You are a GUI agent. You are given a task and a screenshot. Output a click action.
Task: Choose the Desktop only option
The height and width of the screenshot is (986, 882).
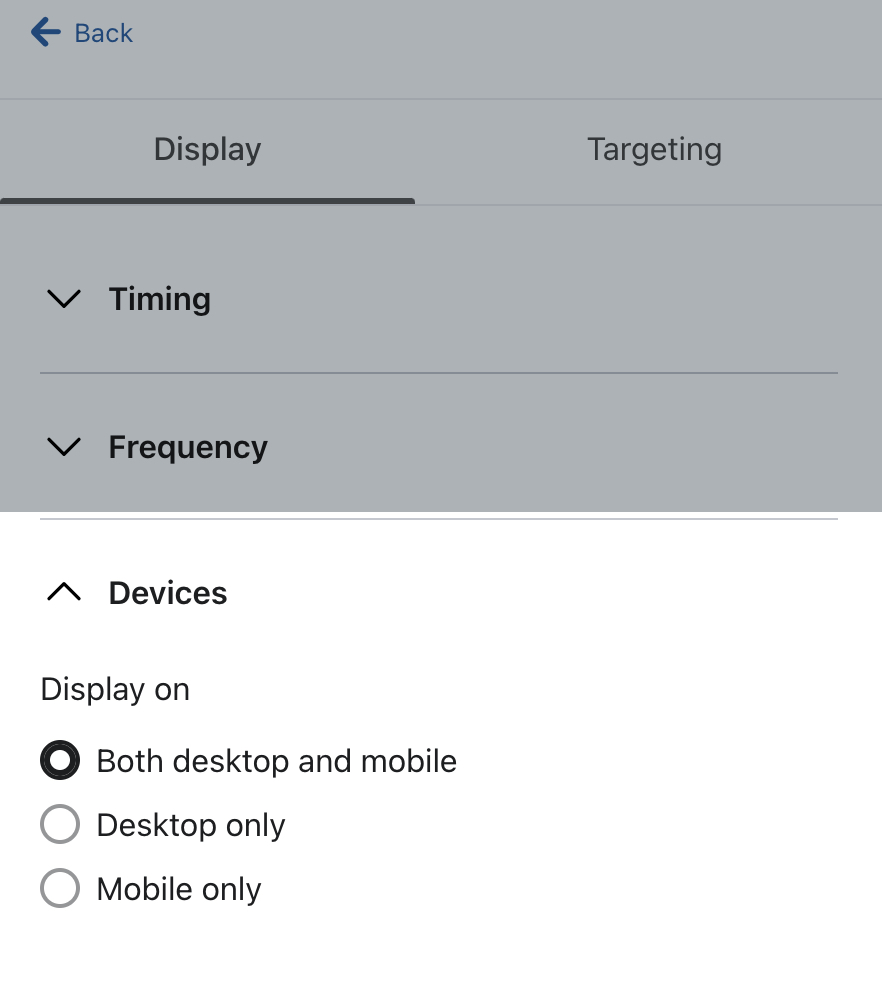point(60,825)
